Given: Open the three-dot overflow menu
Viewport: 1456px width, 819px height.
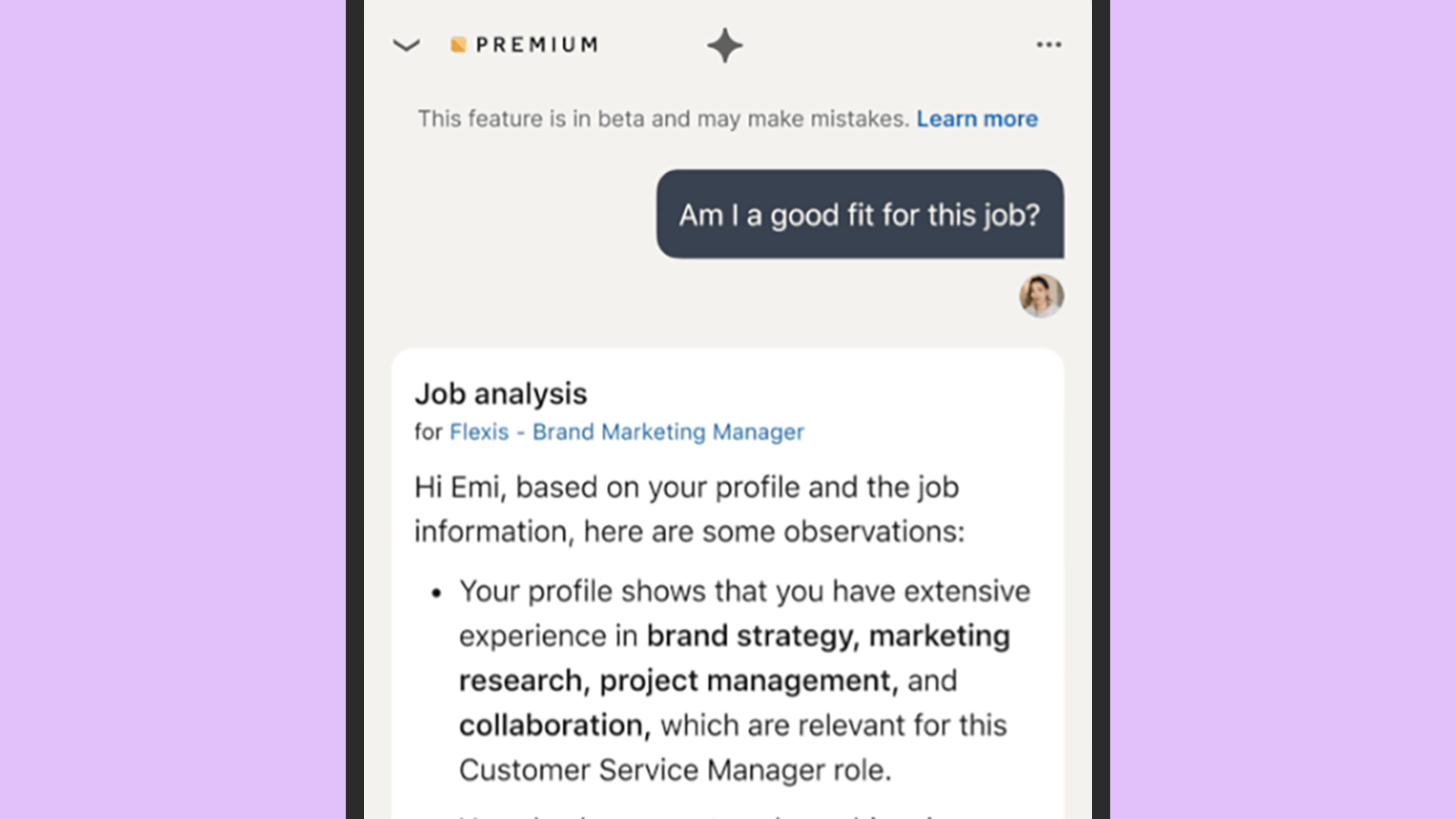Looking at the screenshot, I should [x=1048, y=45].
